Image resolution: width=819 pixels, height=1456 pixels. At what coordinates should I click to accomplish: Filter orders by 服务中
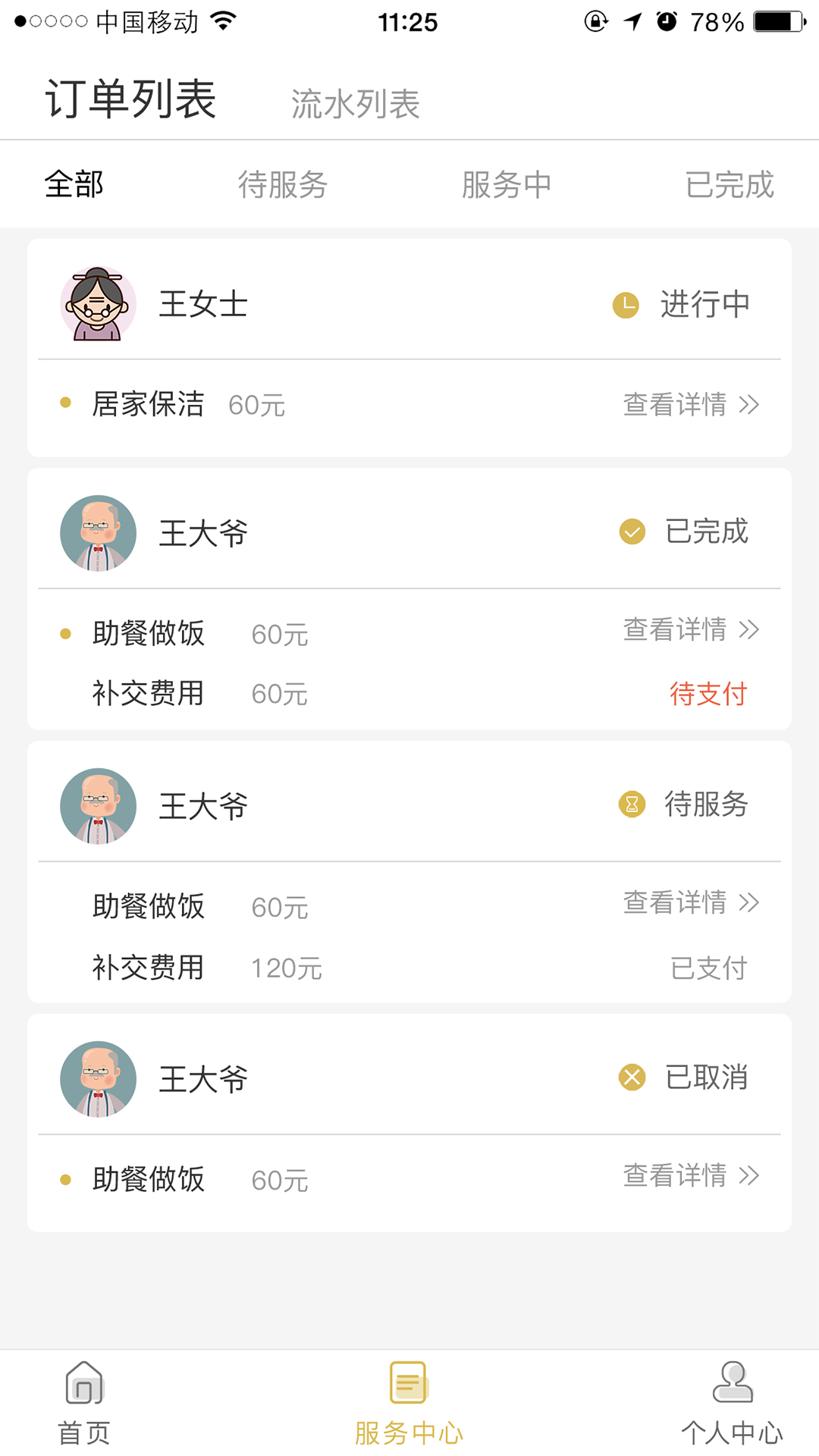click(x=506, y=184)
